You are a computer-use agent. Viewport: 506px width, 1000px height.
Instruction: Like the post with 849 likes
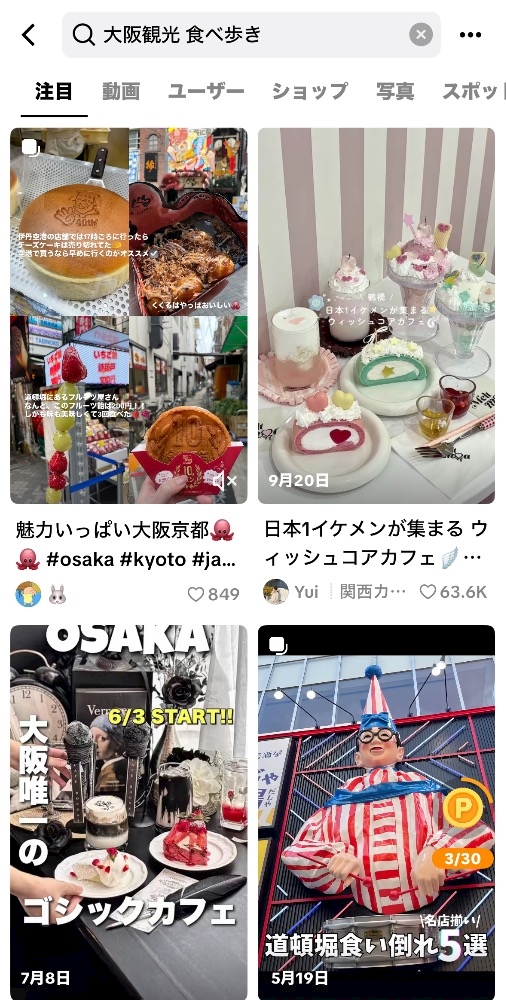(x=195, y=594)
